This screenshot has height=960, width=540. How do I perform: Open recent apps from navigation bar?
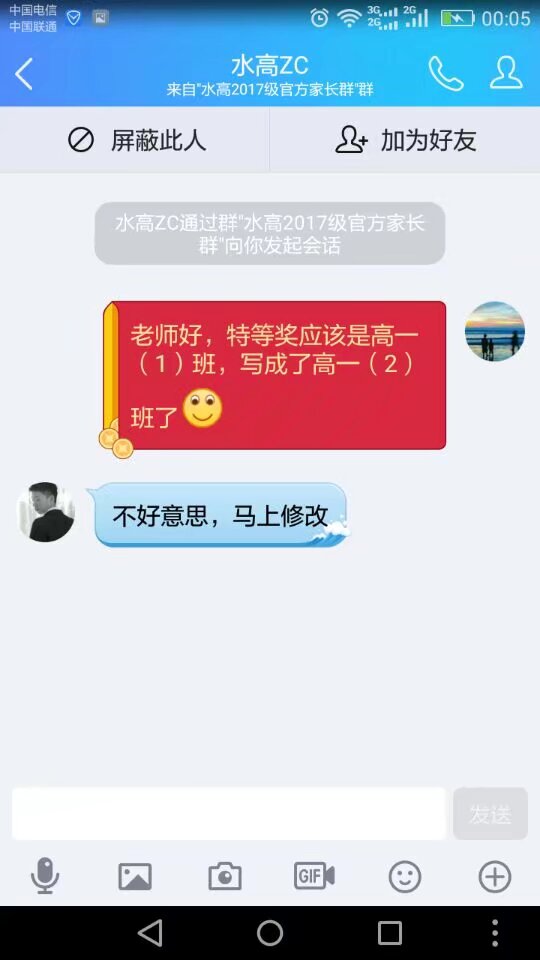pyautogui.click(x=390, y=933)
